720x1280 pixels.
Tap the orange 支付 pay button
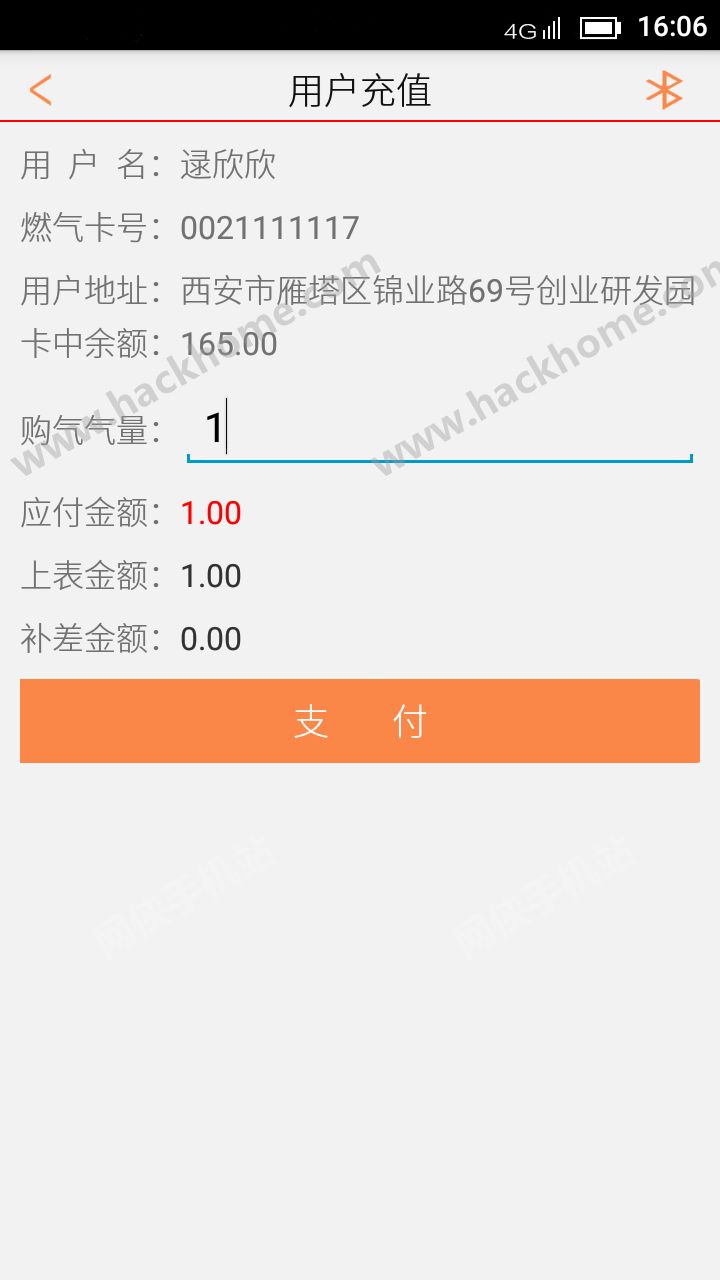point(360,721)
